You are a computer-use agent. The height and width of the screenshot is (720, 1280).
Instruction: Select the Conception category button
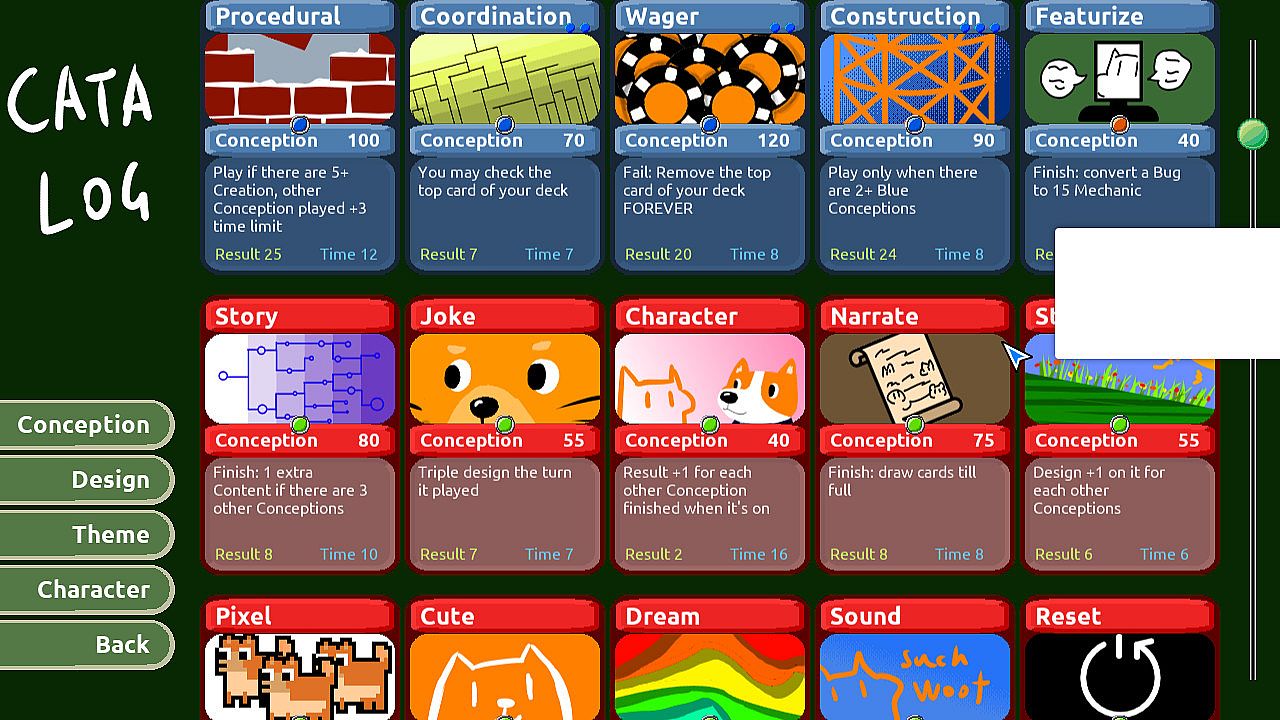click(85, 424)
